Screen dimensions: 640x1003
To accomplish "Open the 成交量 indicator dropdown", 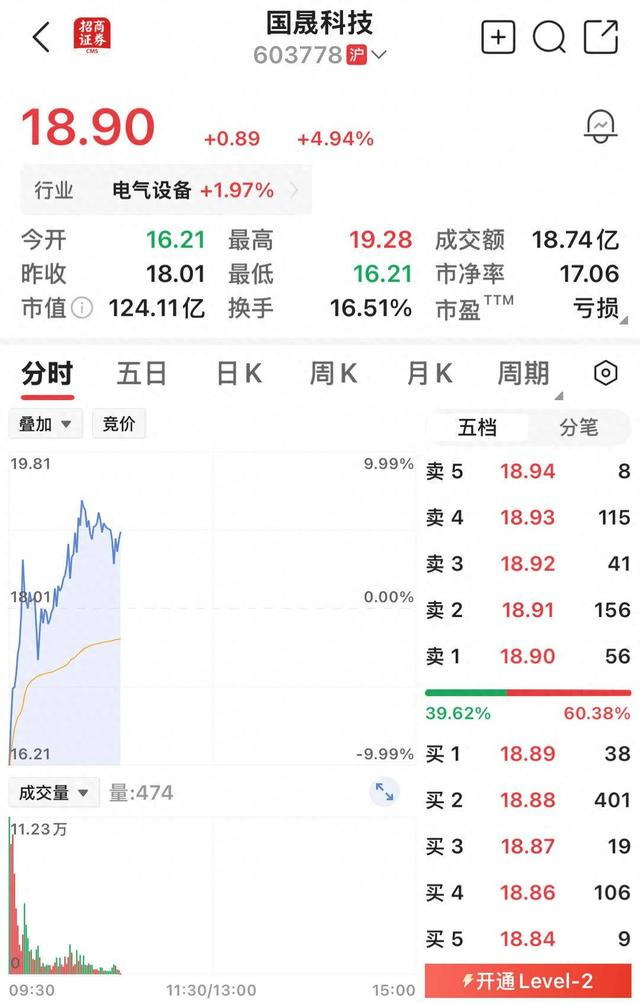I will tap(54, 793).
